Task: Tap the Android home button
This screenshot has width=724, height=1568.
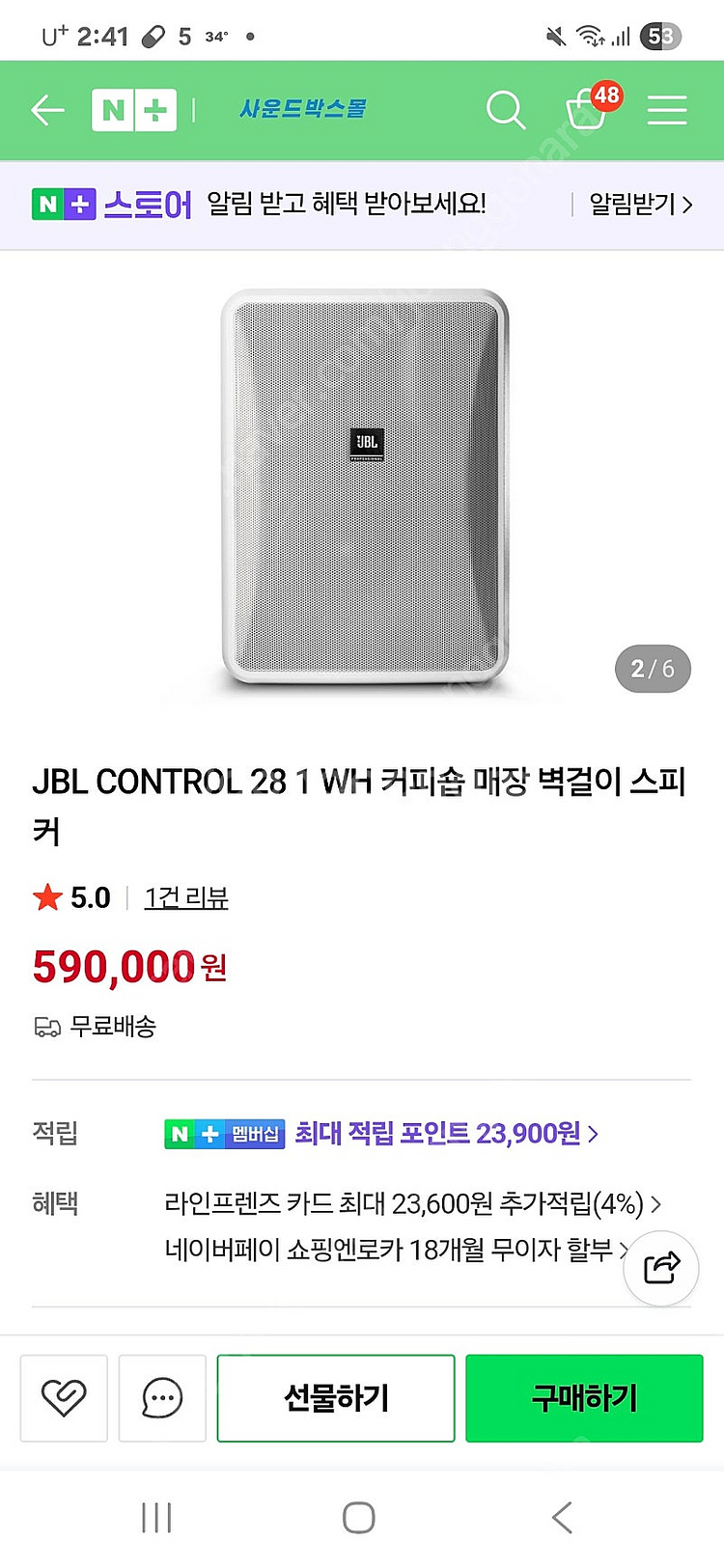Action: pos(358,1516)
